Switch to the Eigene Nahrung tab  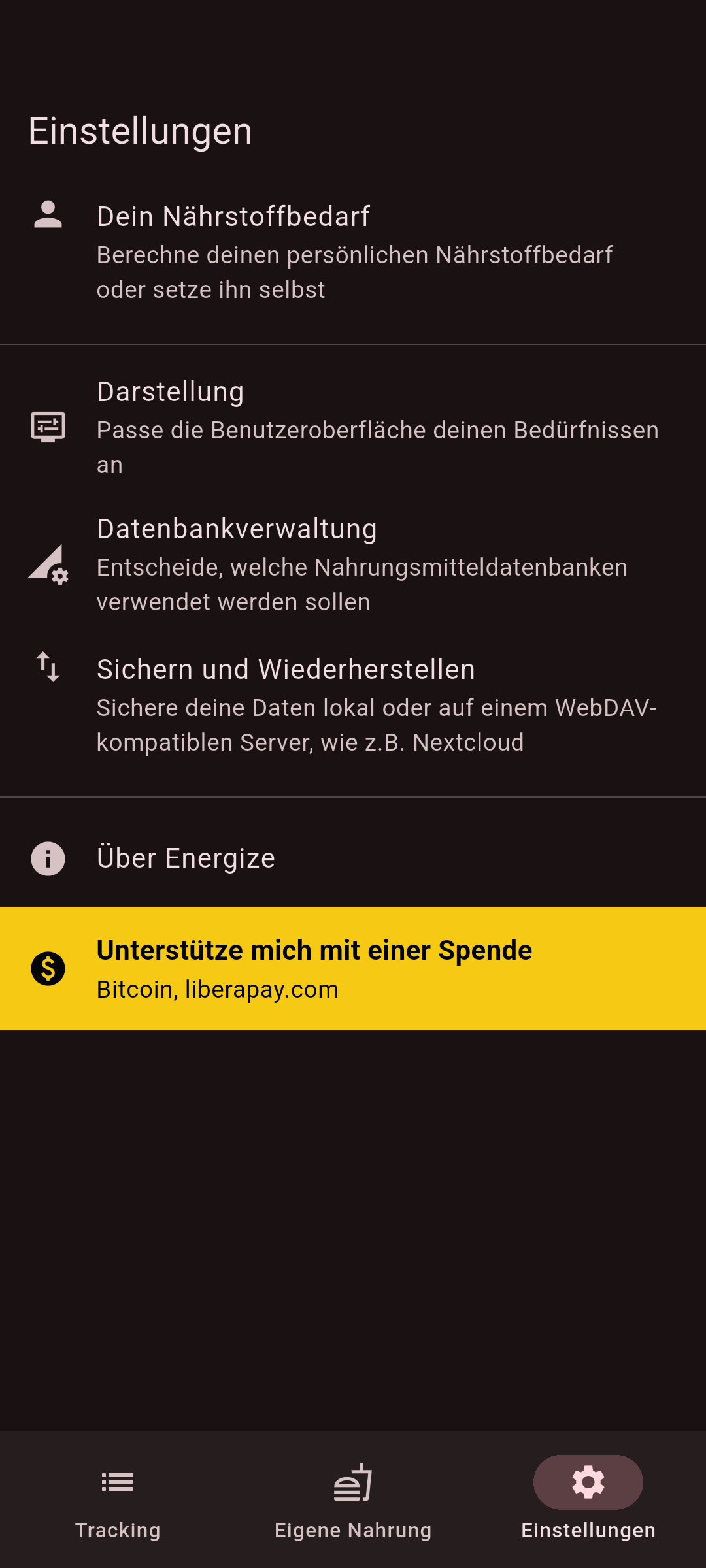pyautogui.click(x=353, y=1499)
